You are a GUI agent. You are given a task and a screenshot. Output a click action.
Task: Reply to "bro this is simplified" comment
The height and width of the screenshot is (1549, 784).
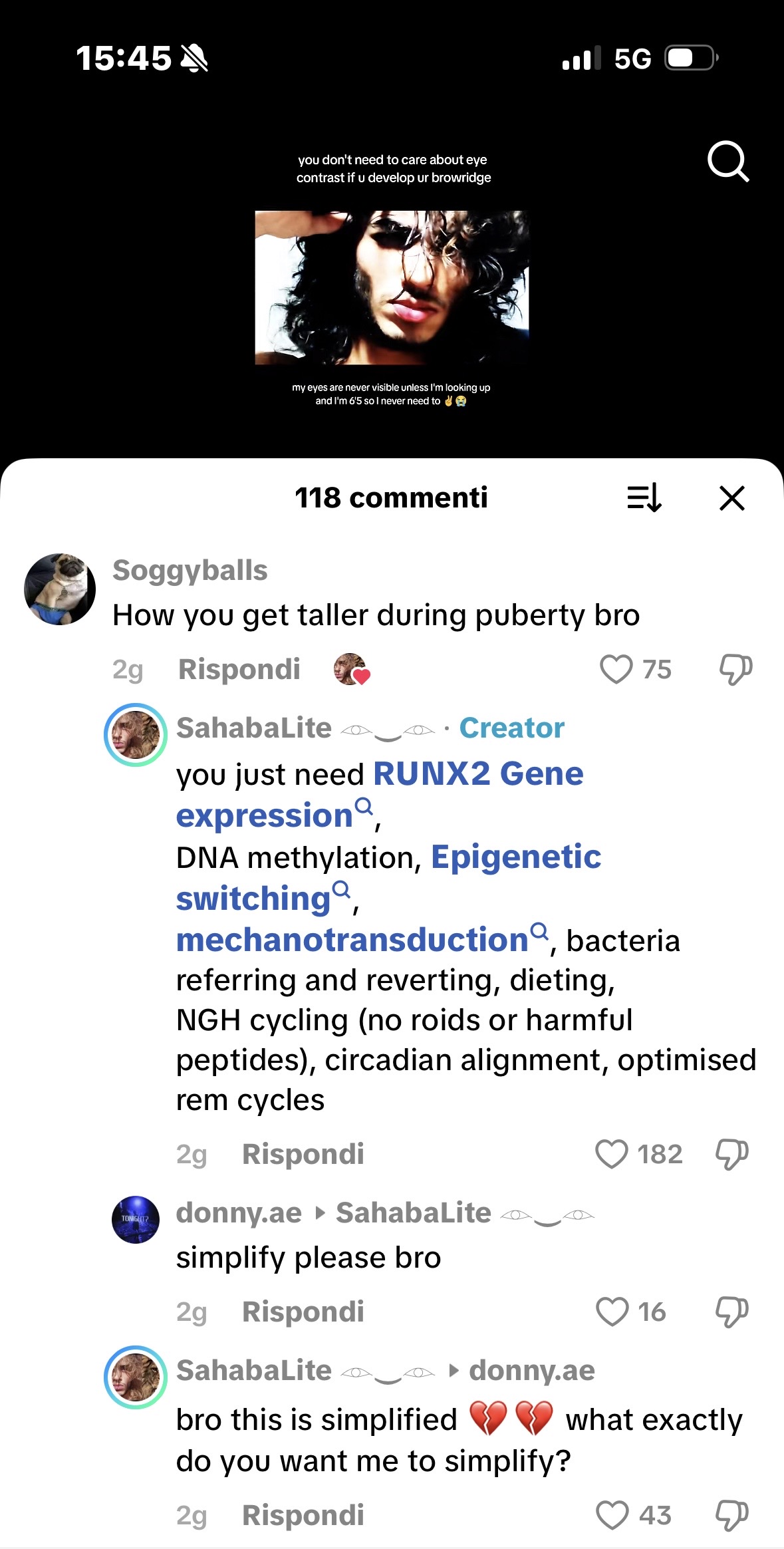(x=303, y=1515)
